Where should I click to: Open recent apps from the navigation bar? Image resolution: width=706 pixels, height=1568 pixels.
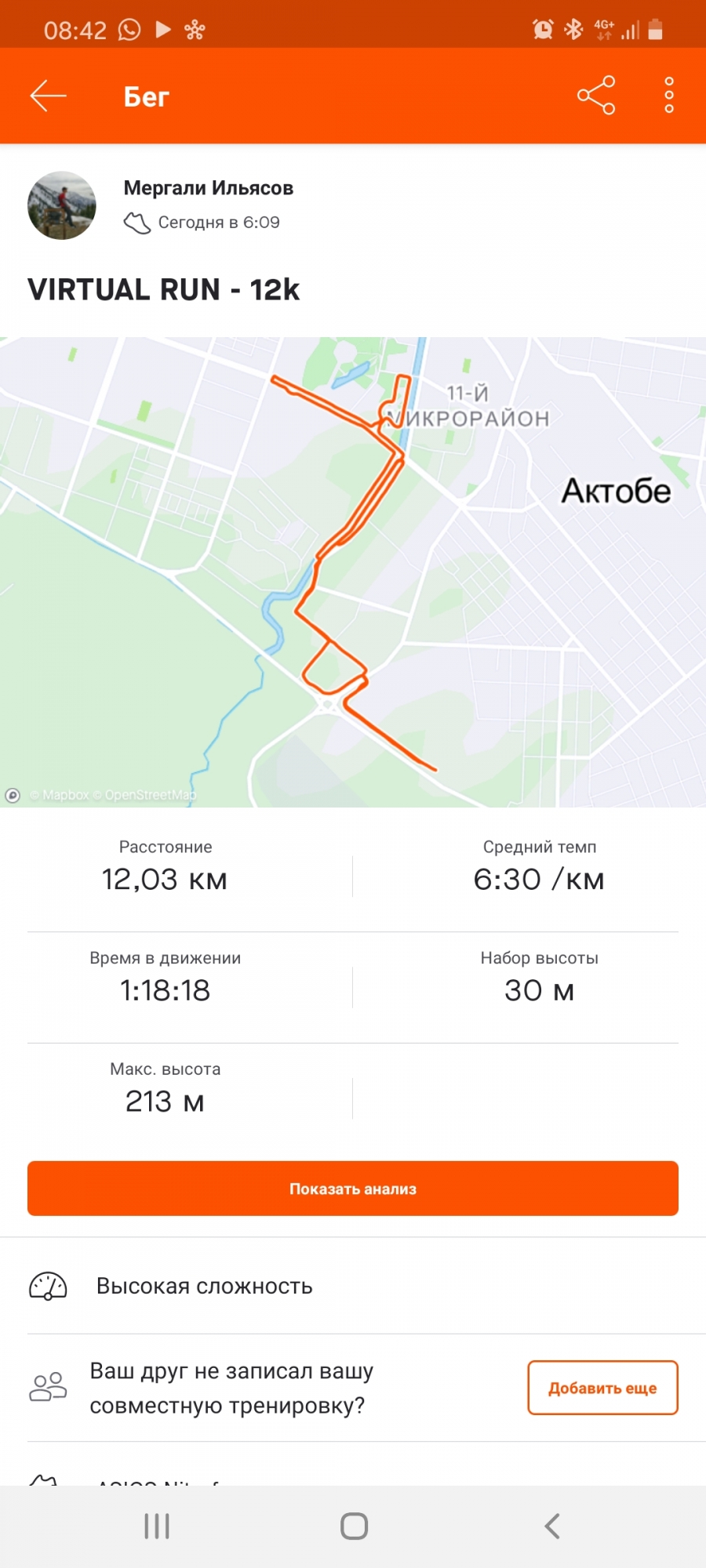tap(157, 1526)
